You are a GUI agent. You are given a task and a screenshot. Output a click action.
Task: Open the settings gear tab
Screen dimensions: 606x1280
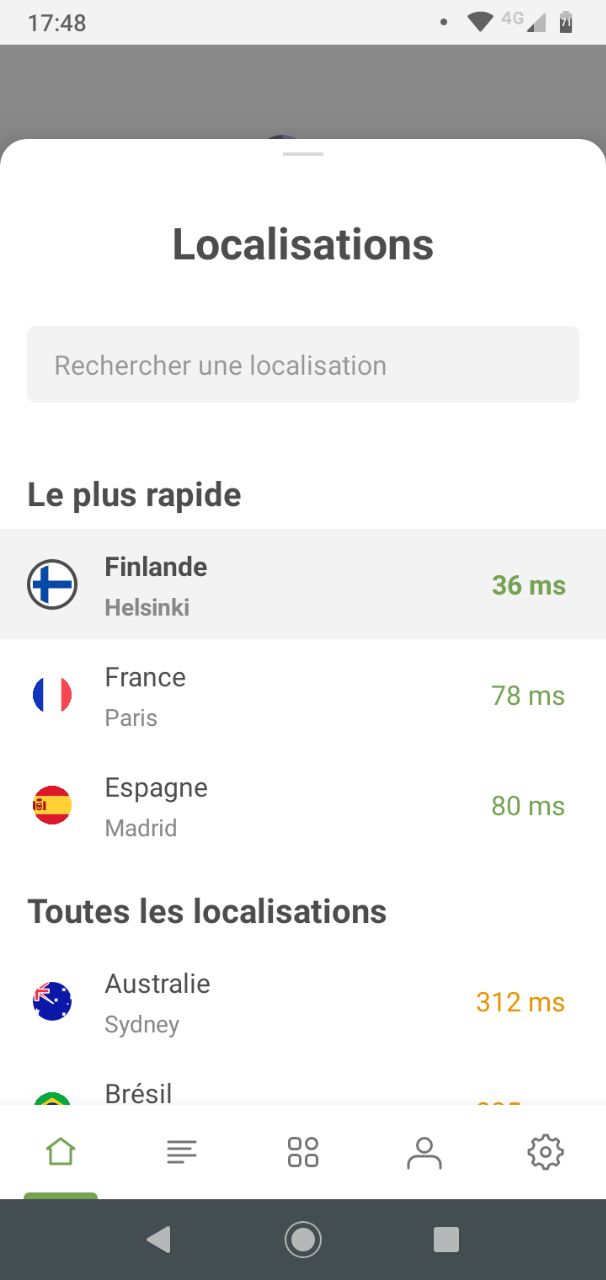click(x=545, y=1152)
